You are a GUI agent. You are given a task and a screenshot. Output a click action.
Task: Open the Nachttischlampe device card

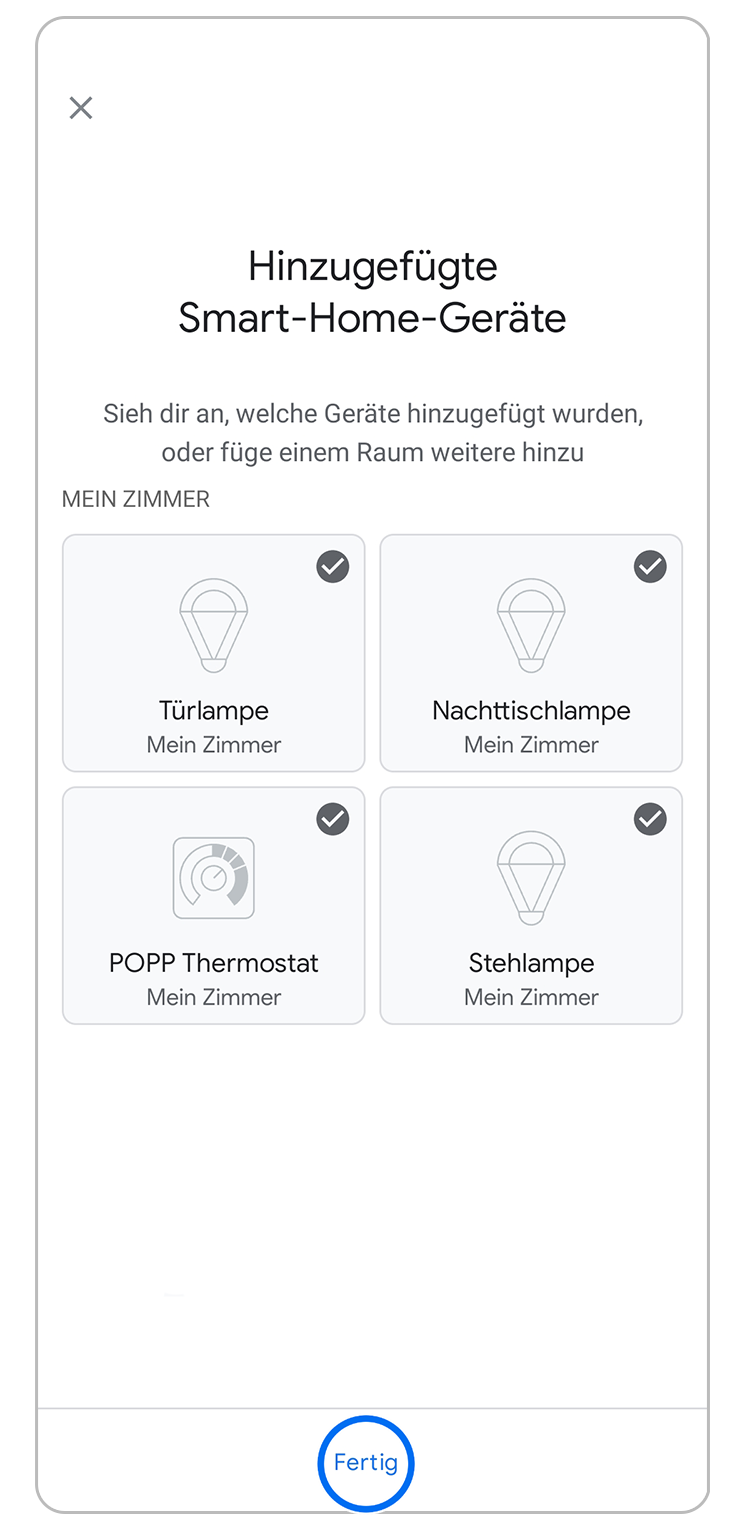[x=531, y=653]
